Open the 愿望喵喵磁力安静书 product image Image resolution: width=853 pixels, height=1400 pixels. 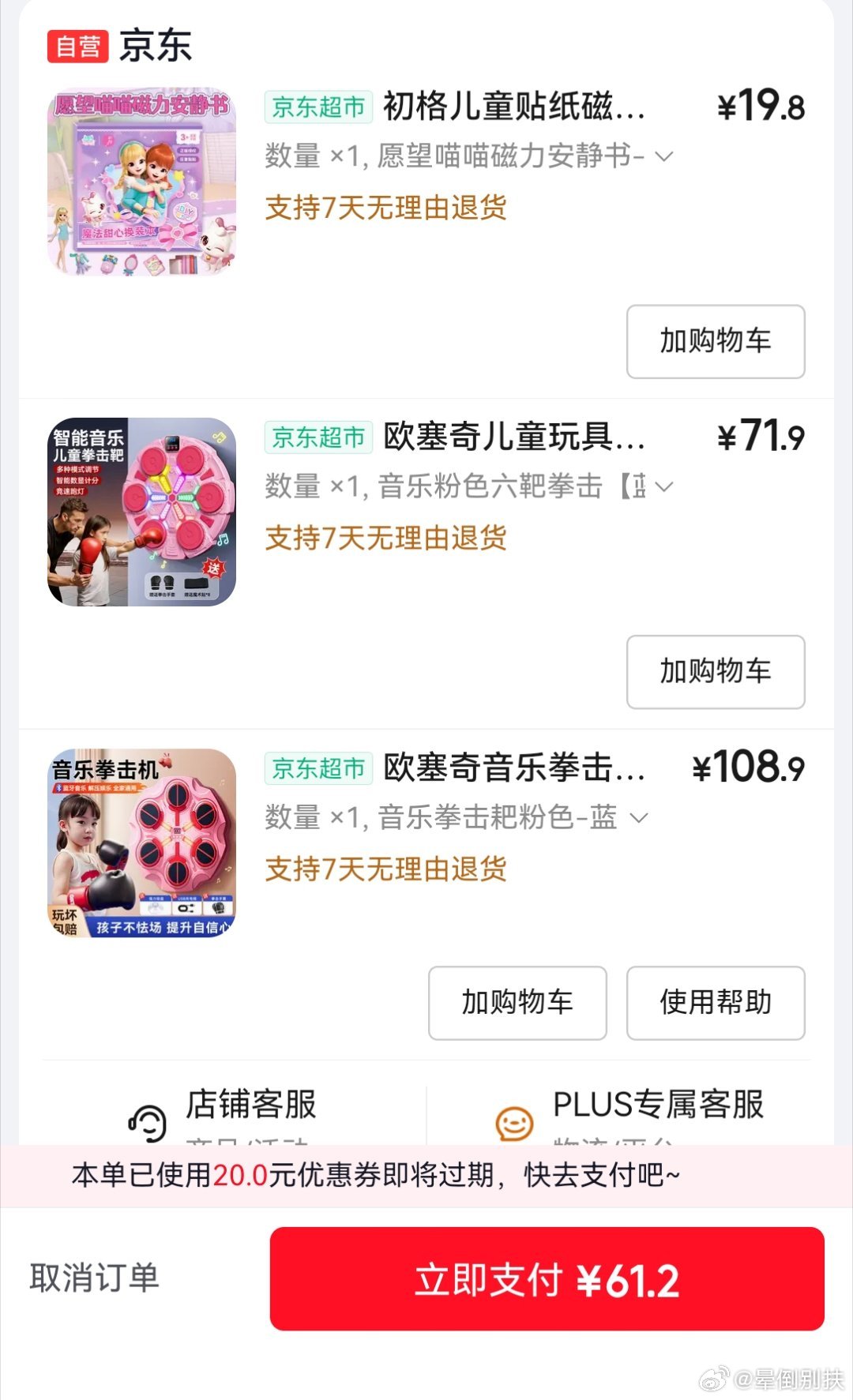tap(142, 182)
